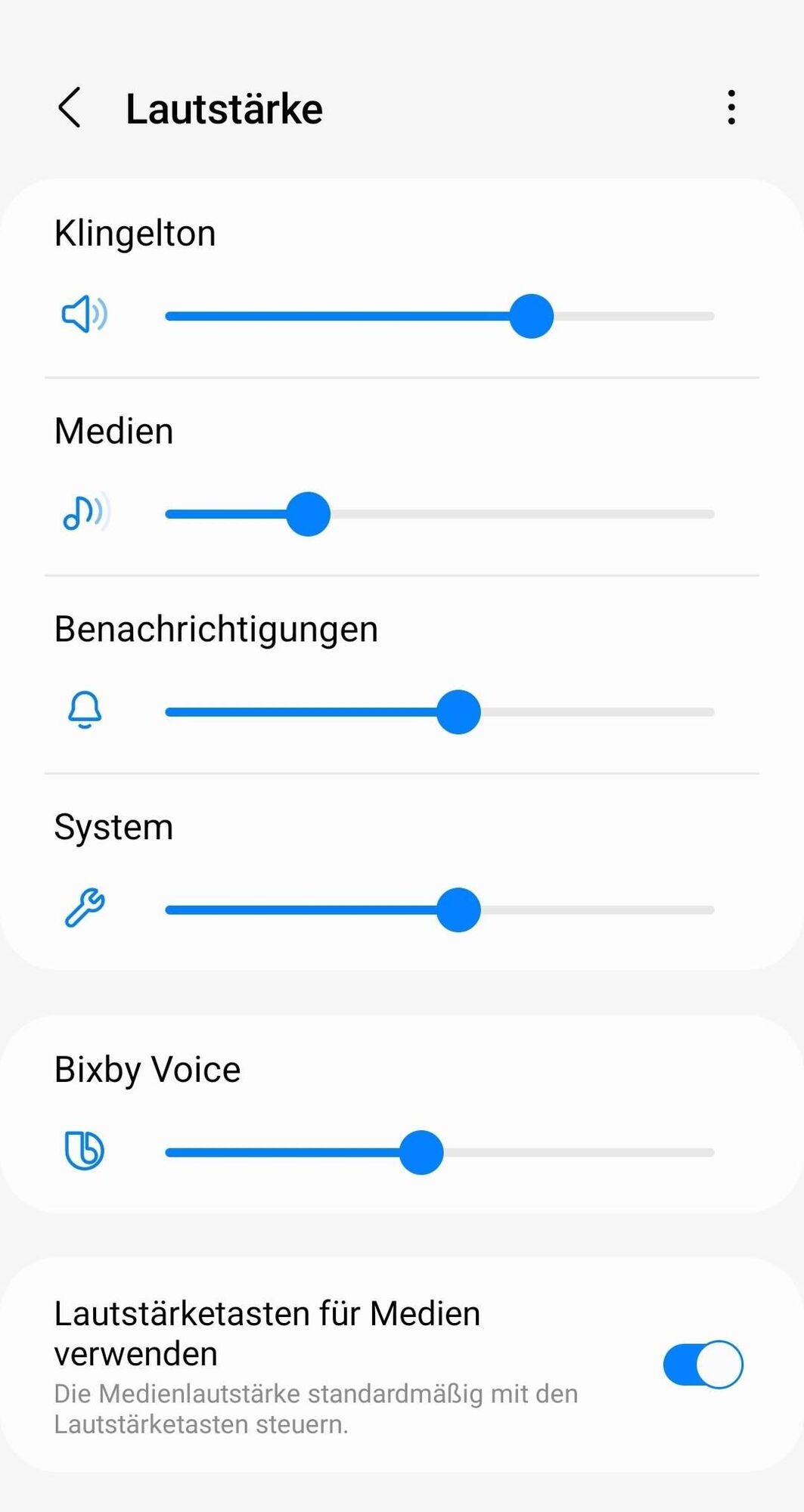Viewport: 804px width, 1512px height.
Task: Tap the Benachrichtigungen volume slider
Action: [x=458, y=712]
